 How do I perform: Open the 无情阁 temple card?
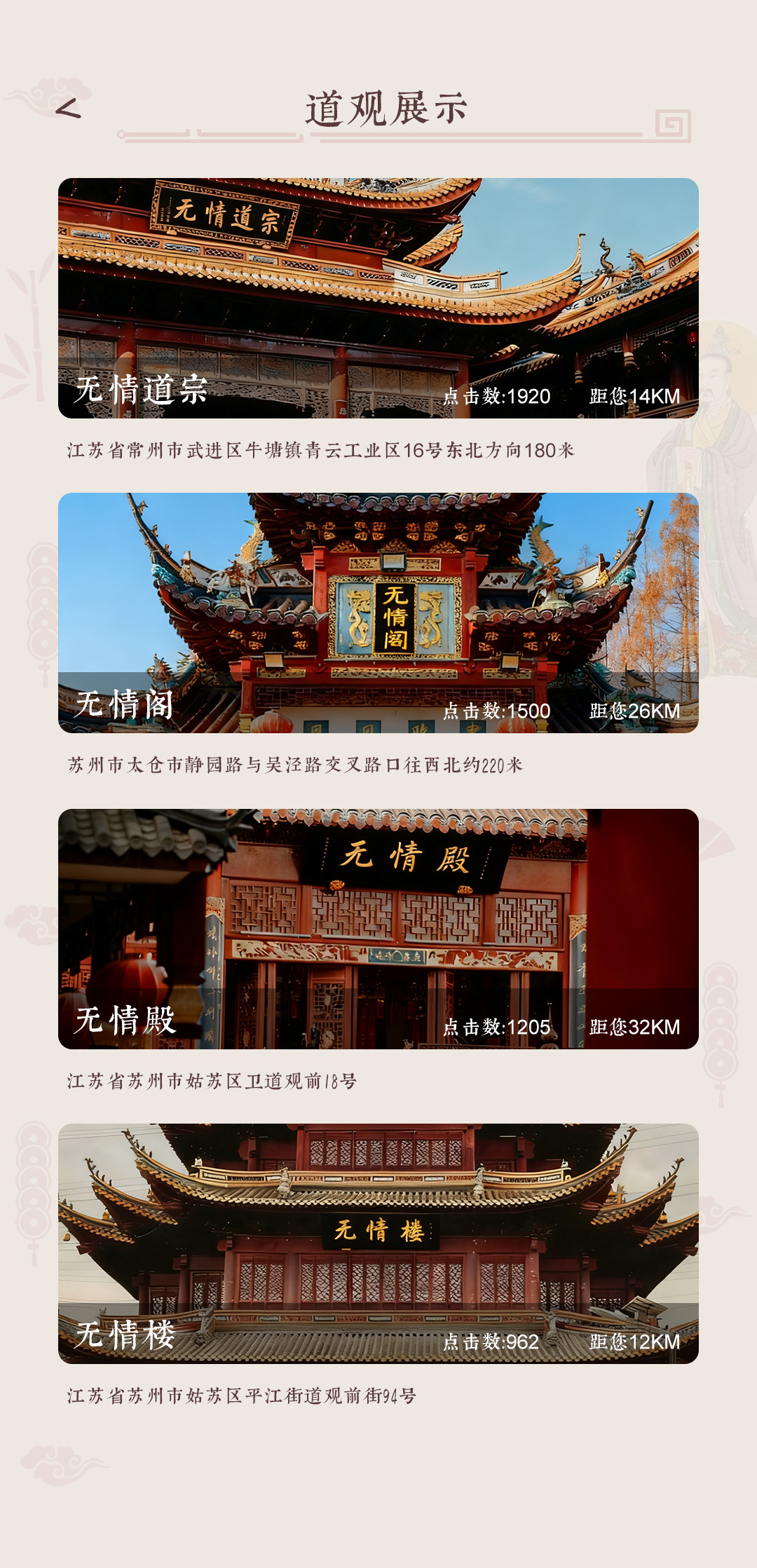[x=378, y=613]
